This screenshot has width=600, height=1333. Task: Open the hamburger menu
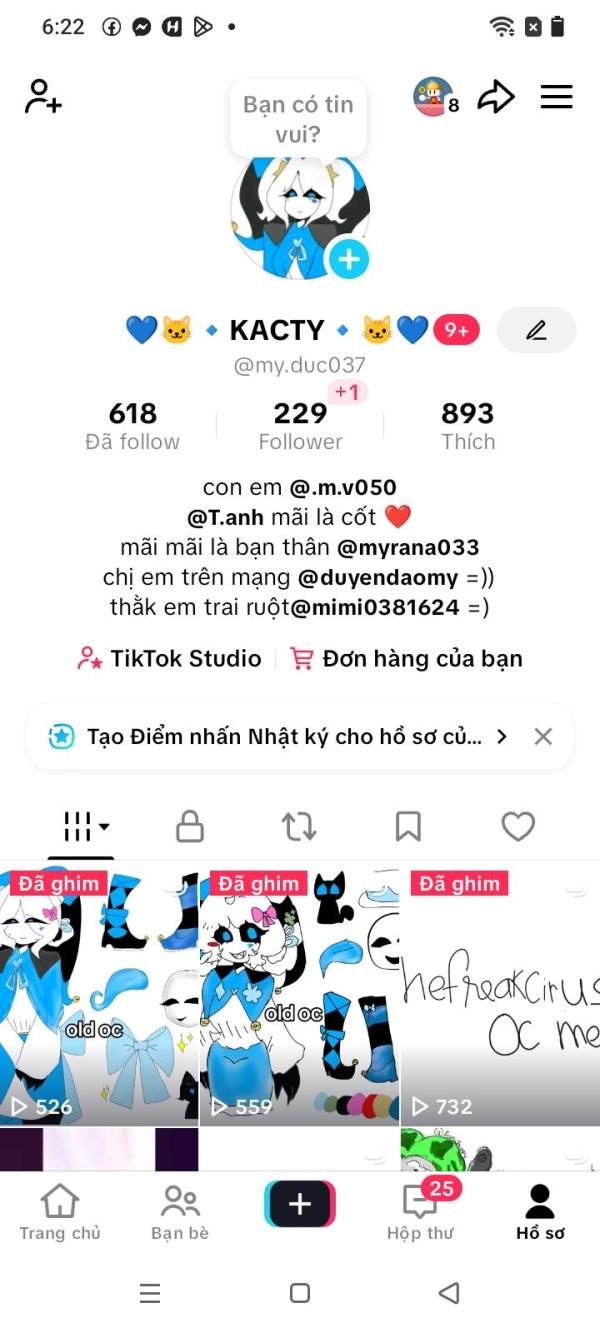pyautogui.click(x=556, y=97)
